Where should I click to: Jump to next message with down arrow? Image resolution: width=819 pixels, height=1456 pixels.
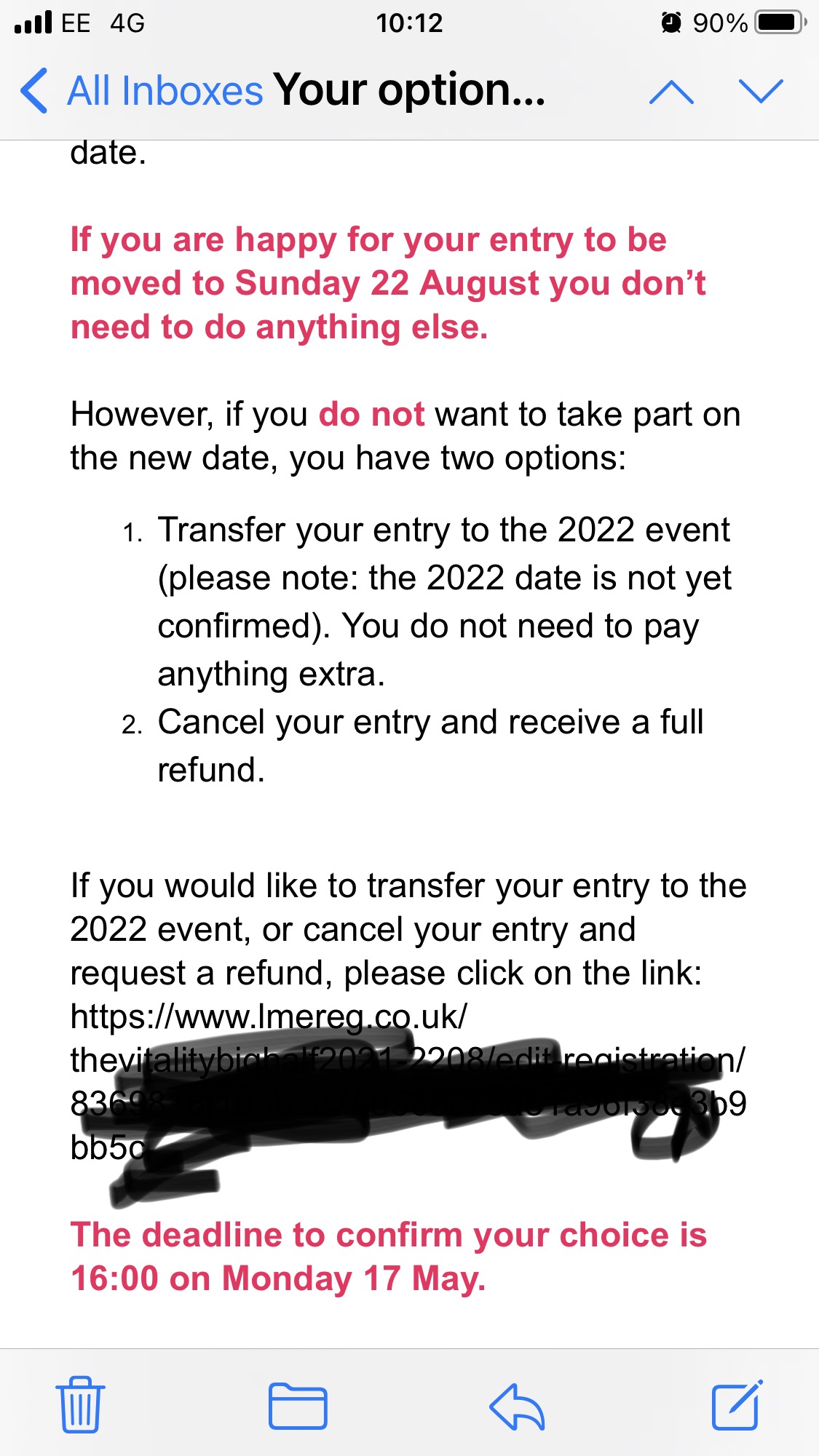761,92
